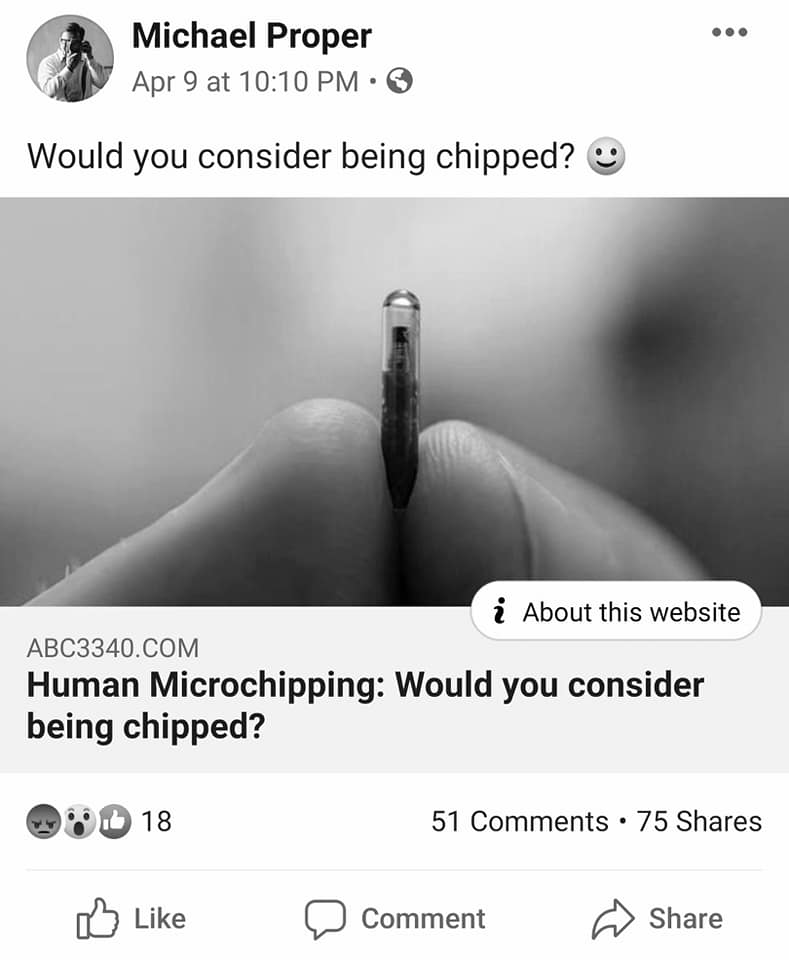Open the Human Microchipping article link

[365, 705]
